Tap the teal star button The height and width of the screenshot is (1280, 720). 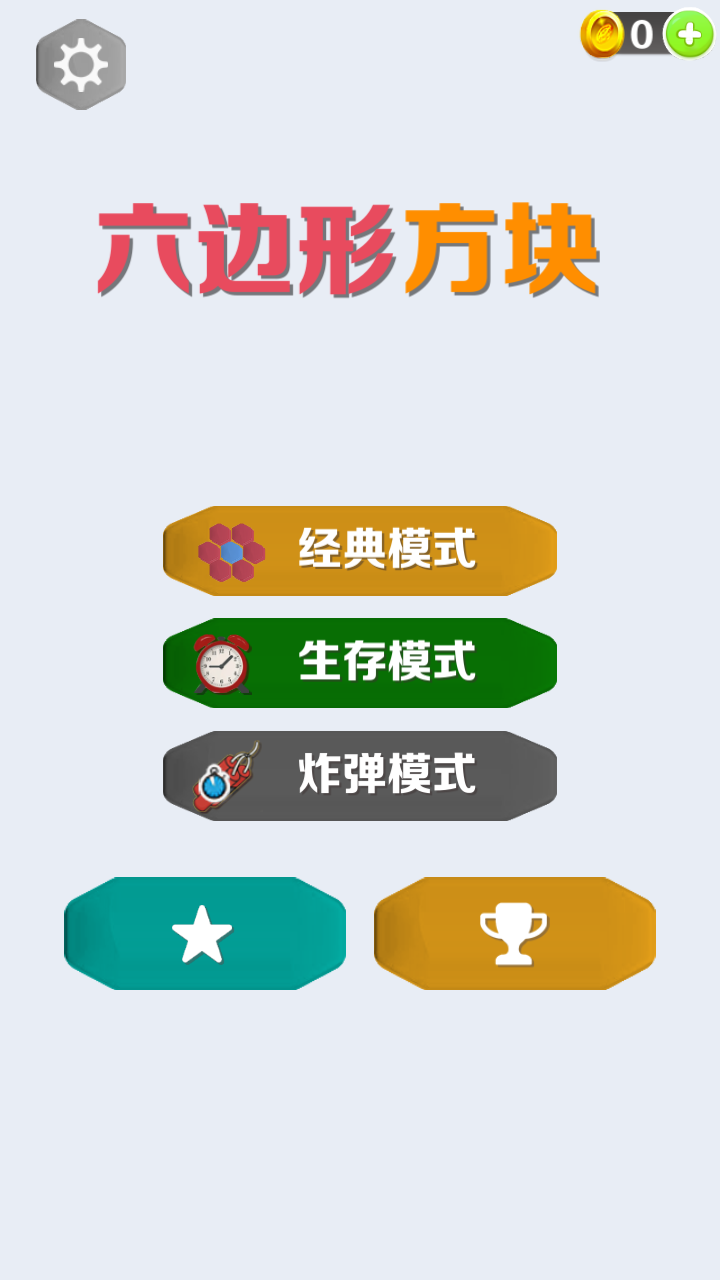205,934
